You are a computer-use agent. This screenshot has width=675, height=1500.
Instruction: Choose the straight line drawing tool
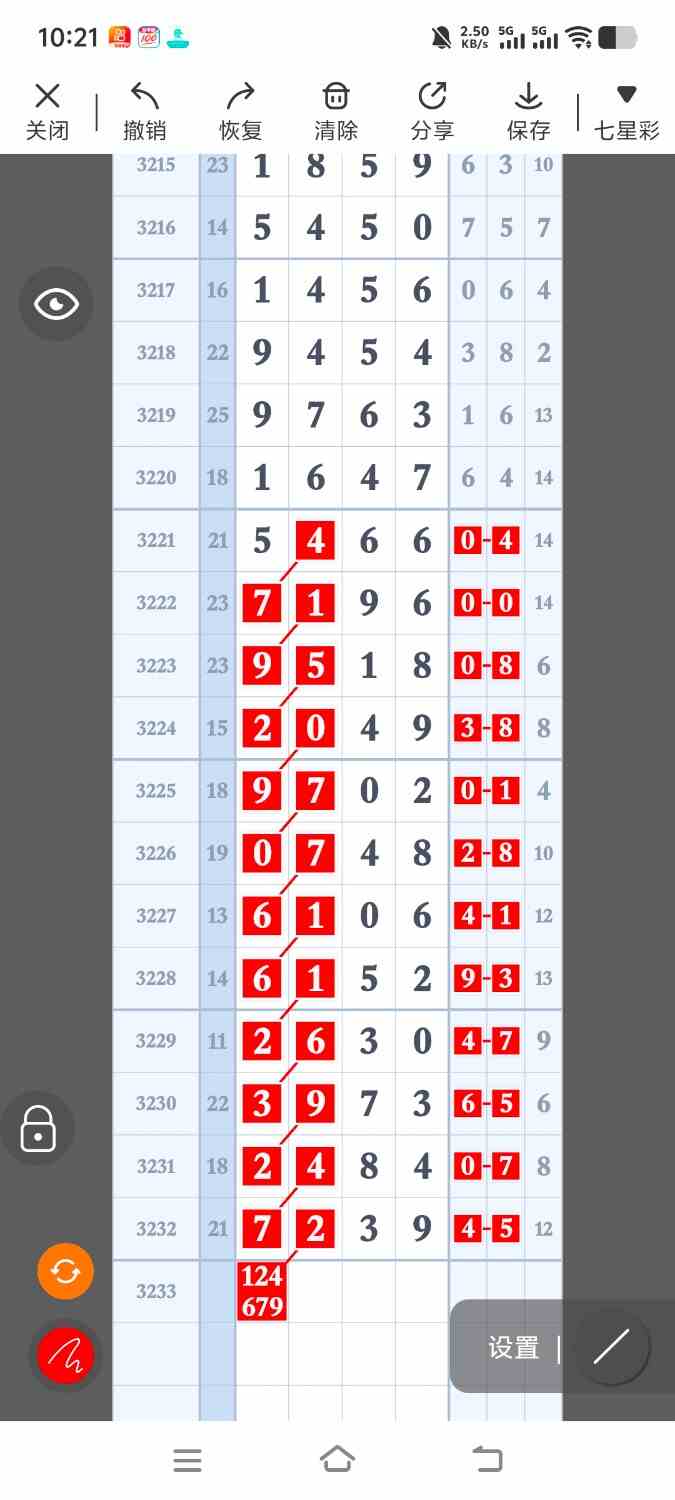[610, 1347]
